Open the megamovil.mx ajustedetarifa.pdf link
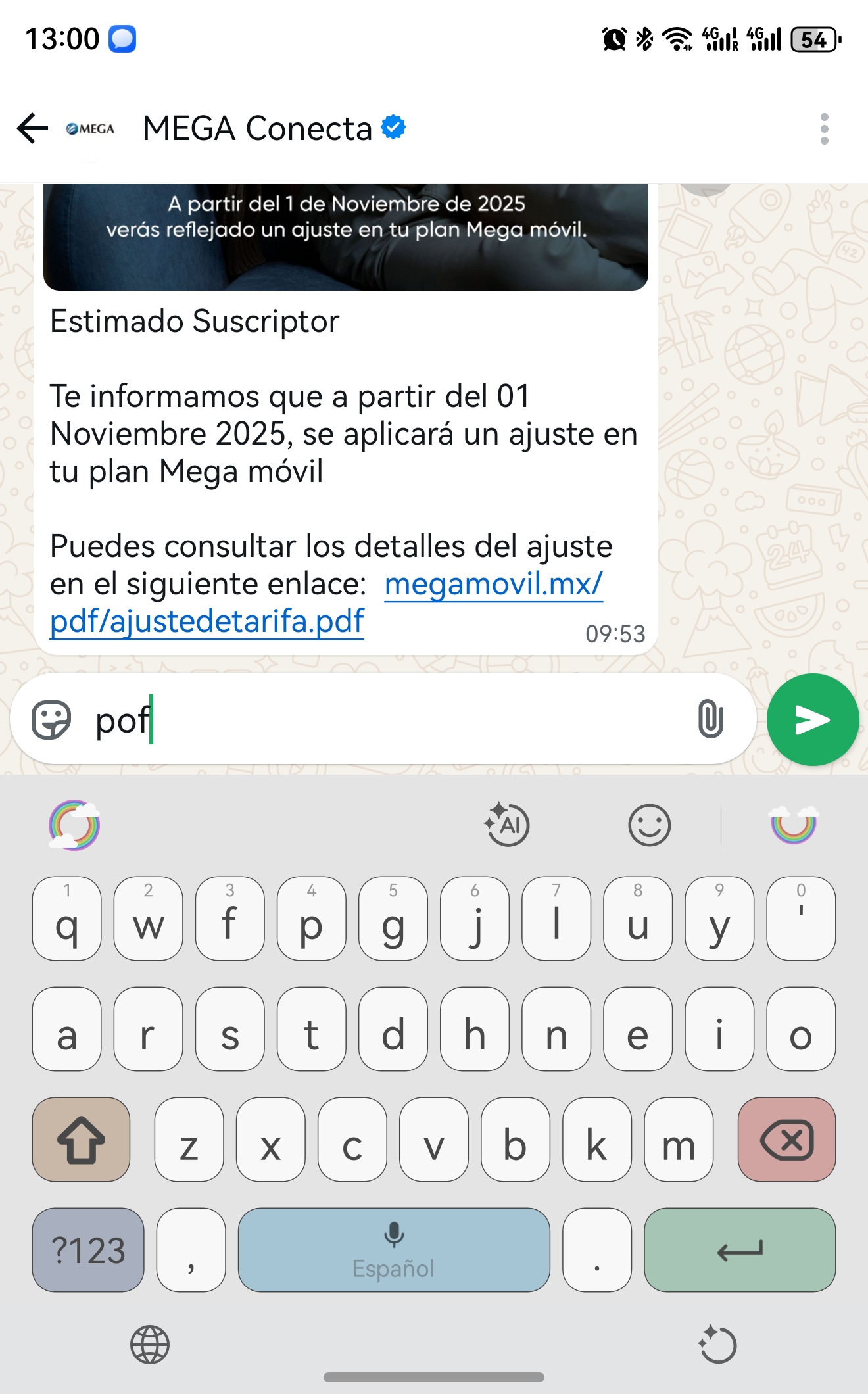 (206, 621)
